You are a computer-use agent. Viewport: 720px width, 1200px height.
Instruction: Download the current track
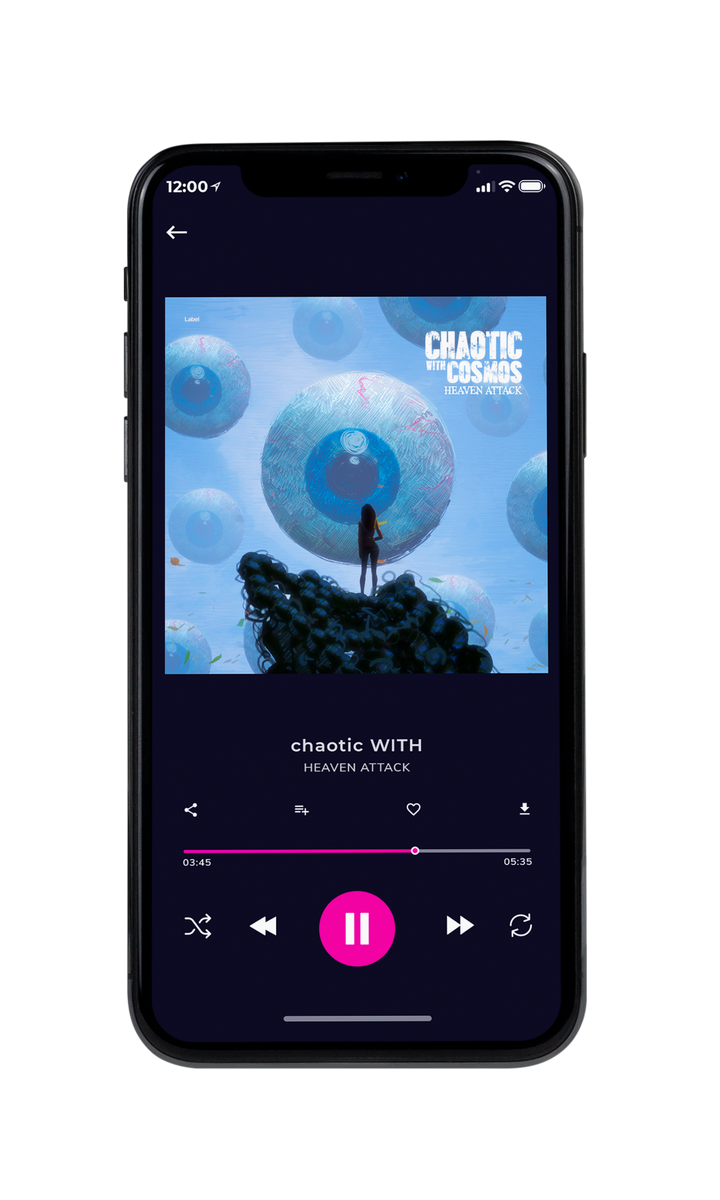click(x=524, y=809)
